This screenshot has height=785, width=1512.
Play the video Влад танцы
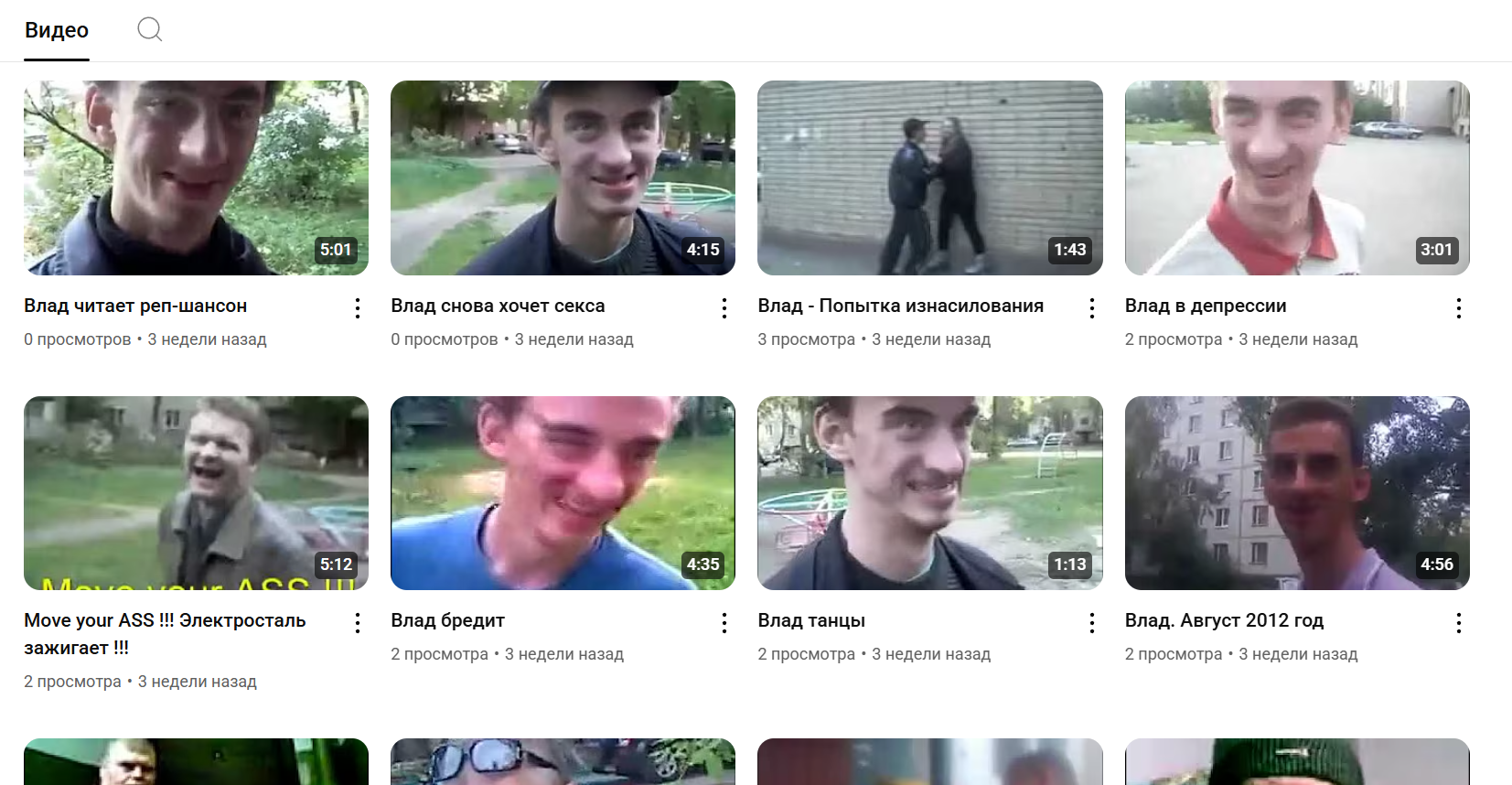point(929,492)
